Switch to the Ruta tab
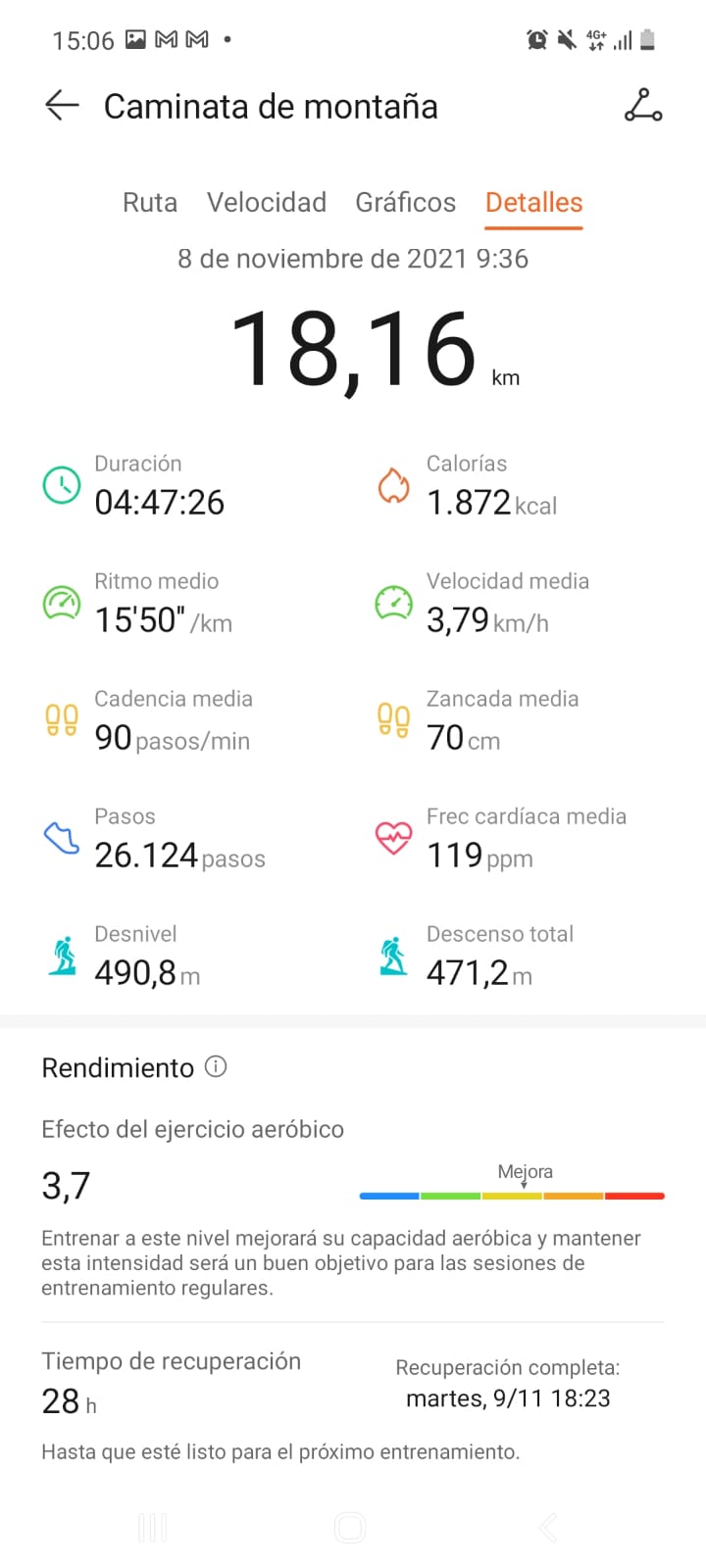The width and height of the screenshot is (706, 1568). tap(150, 203)
